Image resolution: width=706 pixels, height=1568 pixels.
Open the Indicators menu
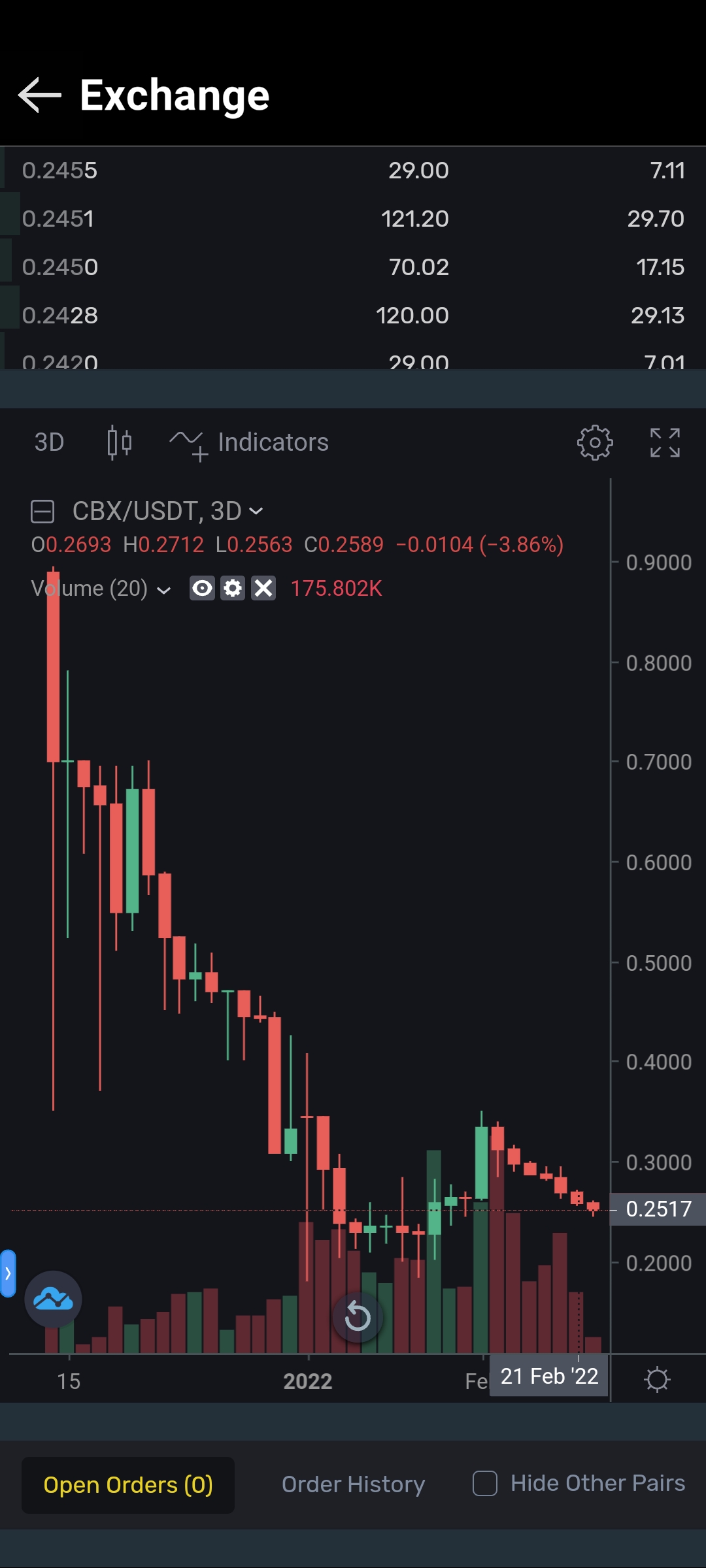click(x=250, y=442)
